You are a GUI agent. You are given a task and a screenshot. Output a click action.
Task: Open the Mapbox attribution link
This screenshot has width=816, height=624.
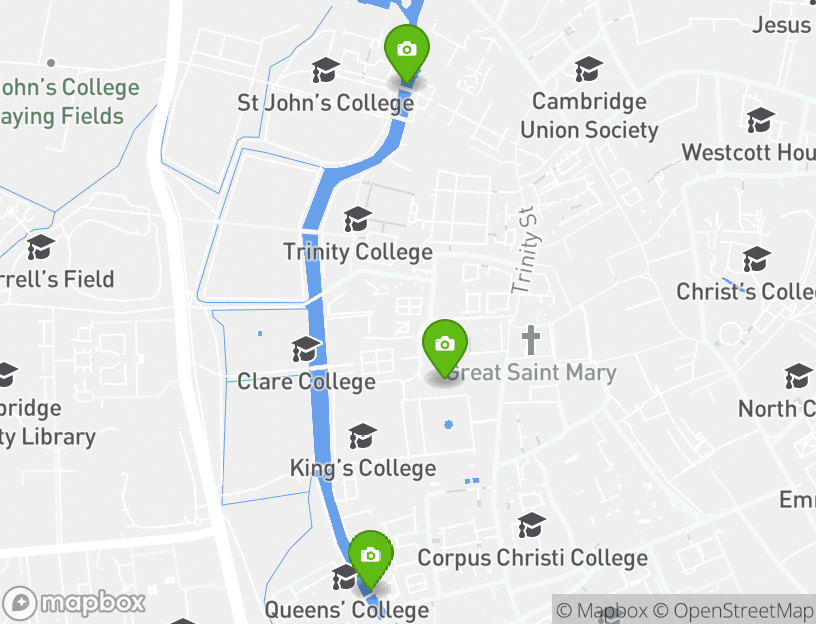(602, 610)
